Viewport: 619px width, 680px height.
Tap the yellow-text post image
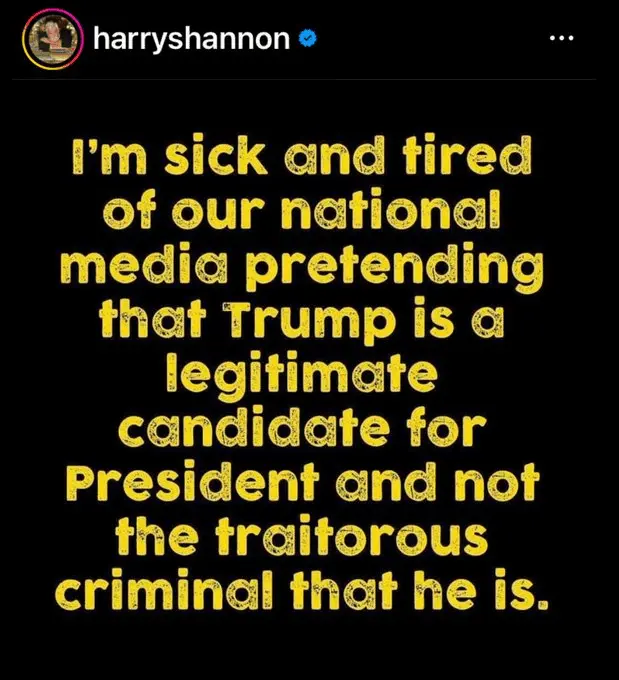309,380
